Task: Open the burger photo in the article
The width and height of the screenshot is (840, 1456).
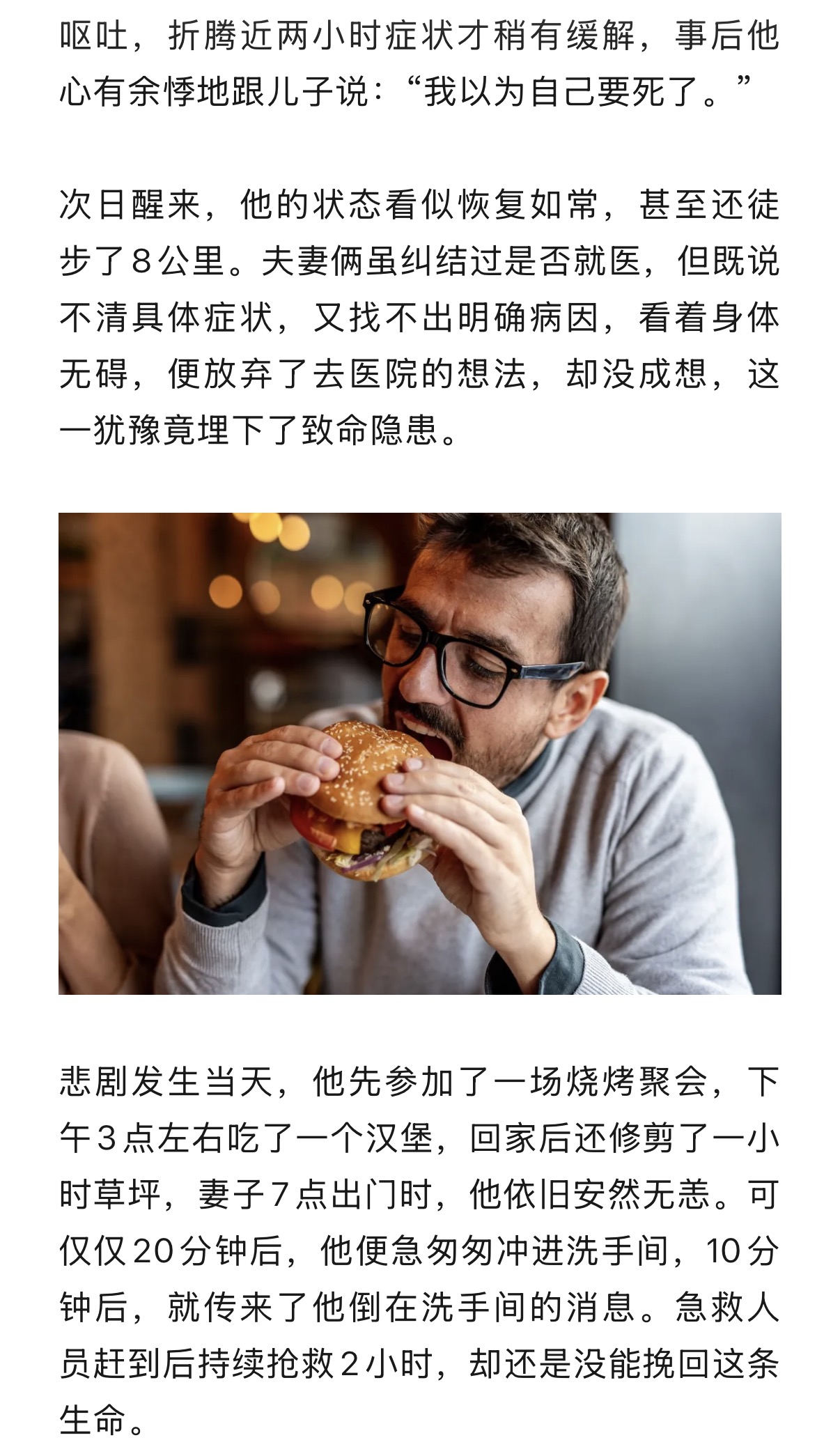Action: coord(419,753)
